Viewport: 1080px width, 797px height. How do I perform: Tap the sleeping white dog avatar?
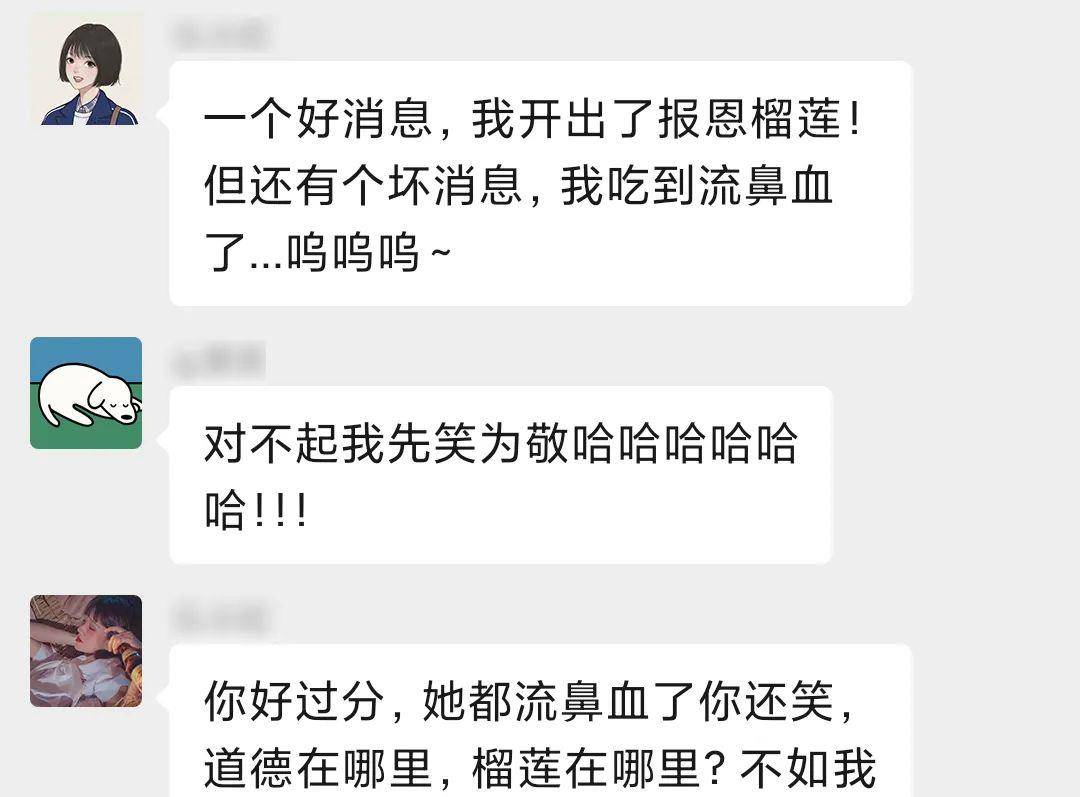point(86,393)
